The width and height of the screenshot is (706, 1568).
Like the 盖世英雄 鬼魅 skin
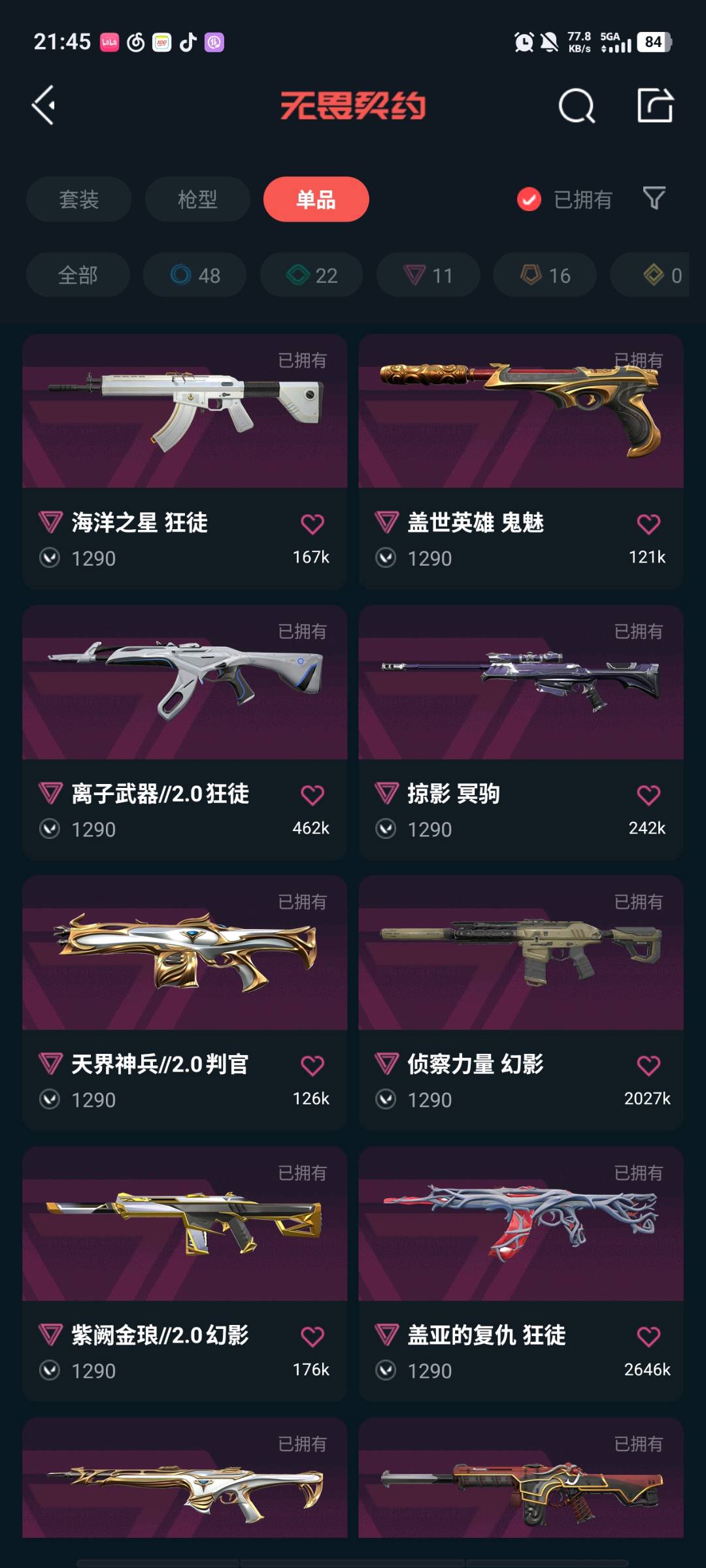click(x=648, y=524)
